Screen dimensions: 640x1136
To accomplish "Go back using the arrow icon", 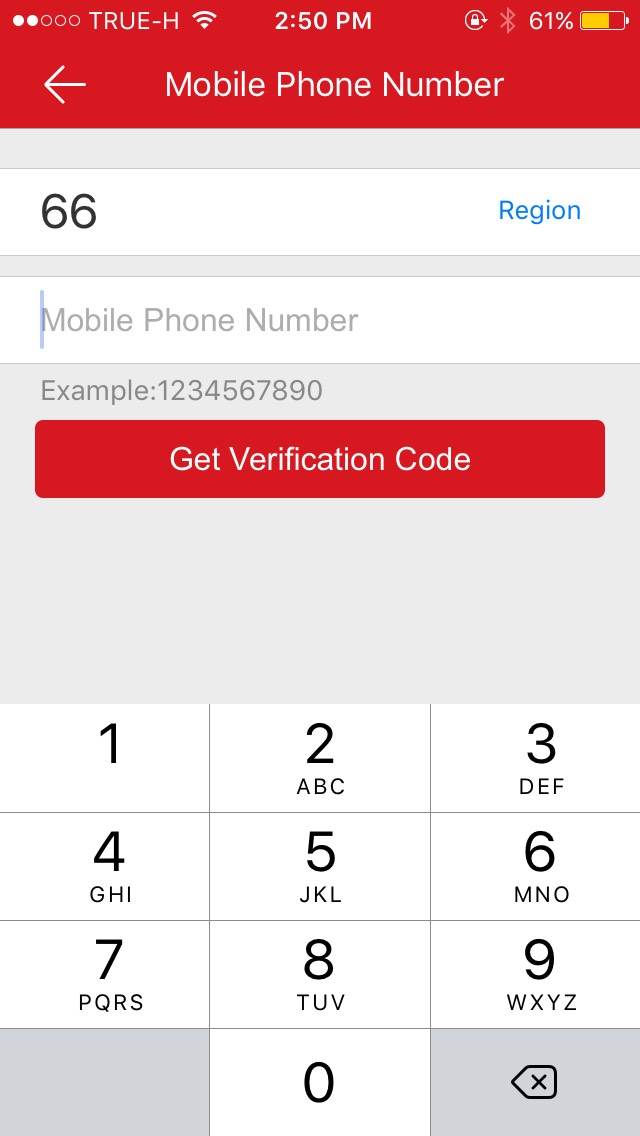I will (65, 85).
